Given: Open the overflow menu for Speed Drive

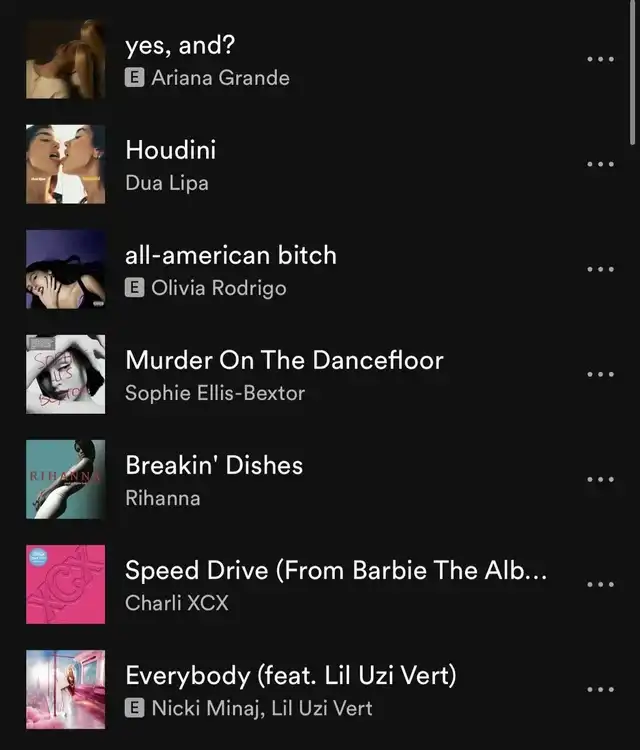Looking at the screenshot, I should click(600, 585).
